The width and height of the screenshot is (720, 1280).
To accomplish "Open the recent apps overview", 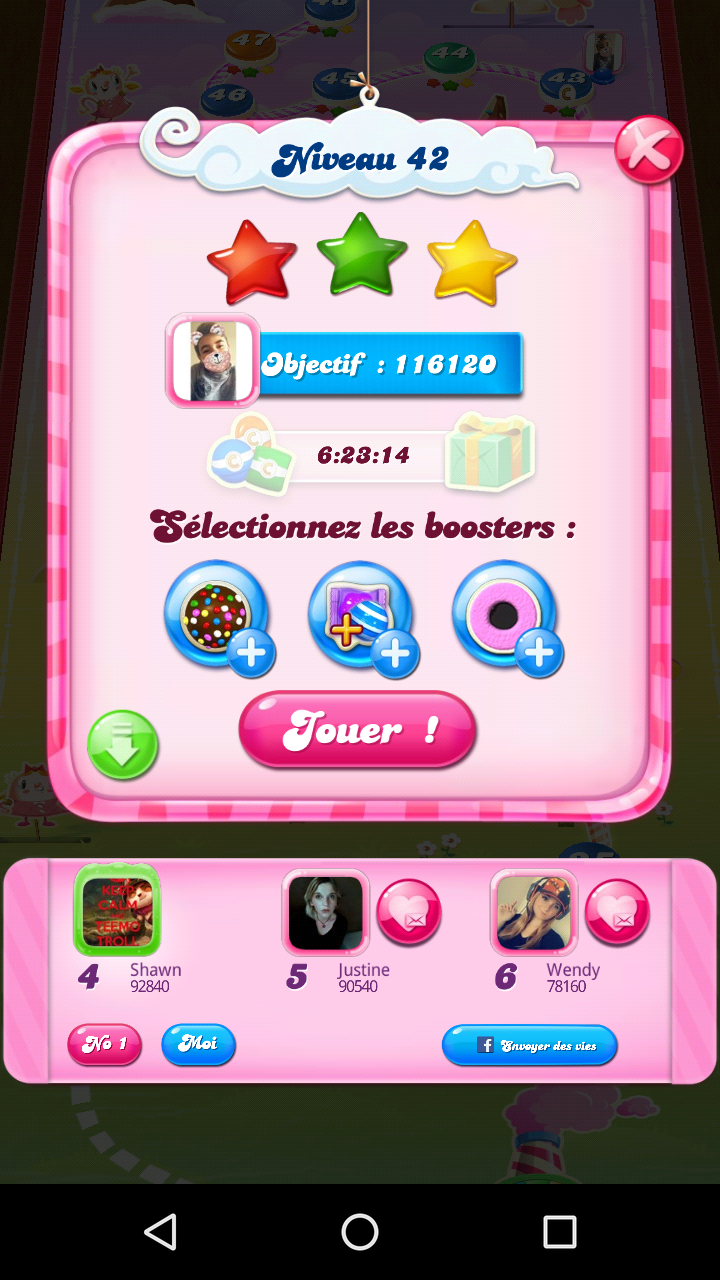I will tap(560, 1232).
